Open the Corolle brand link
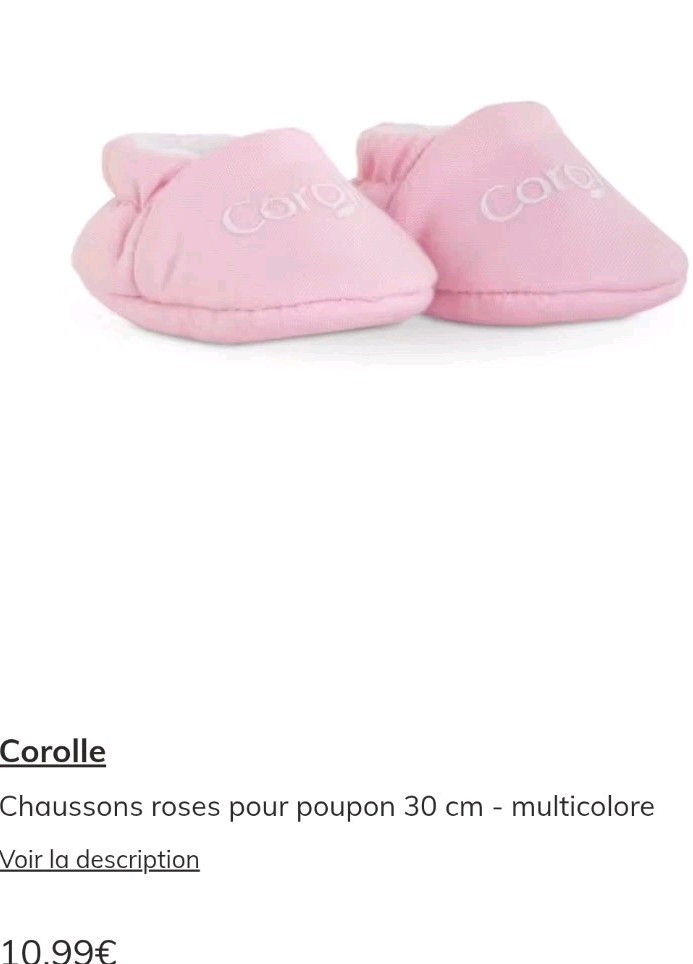This screenshot has height=964, width=693. click(x=53, y=751)
